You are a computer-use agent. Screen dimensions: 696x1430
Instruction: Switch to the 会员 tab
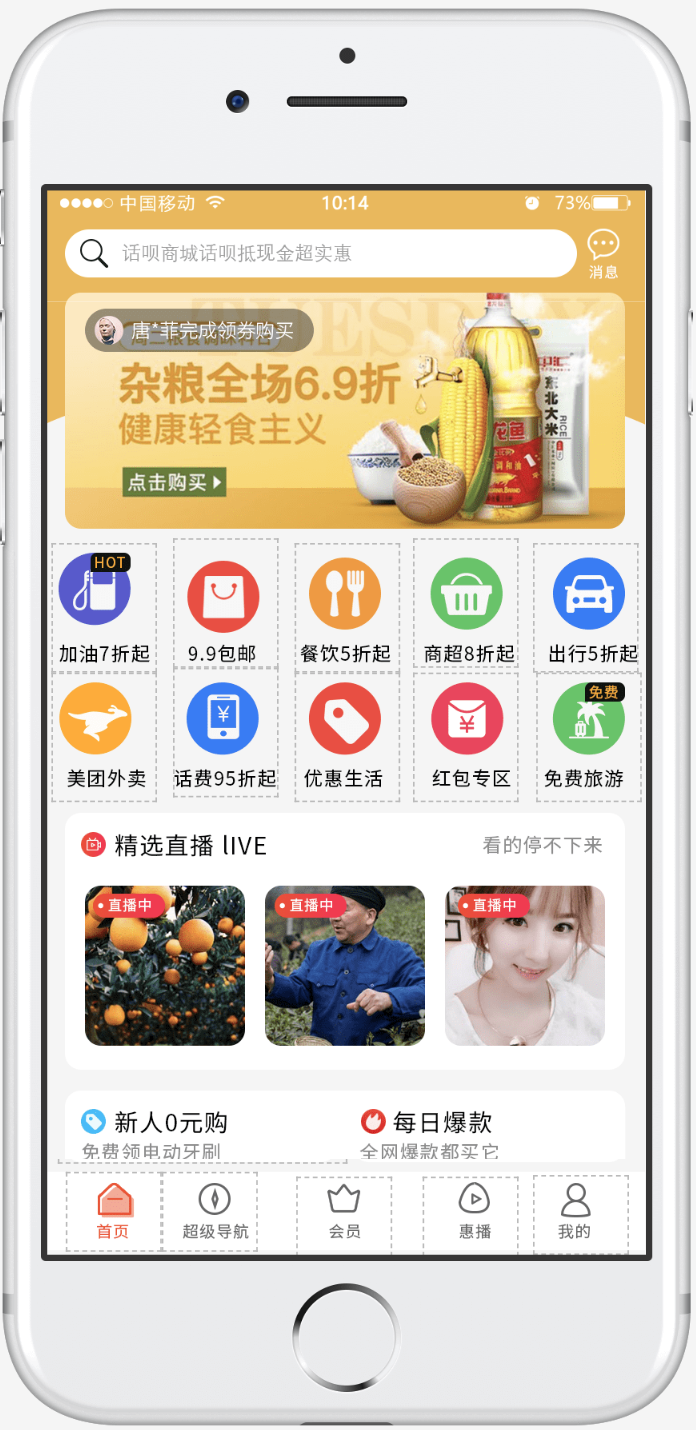344,1211
